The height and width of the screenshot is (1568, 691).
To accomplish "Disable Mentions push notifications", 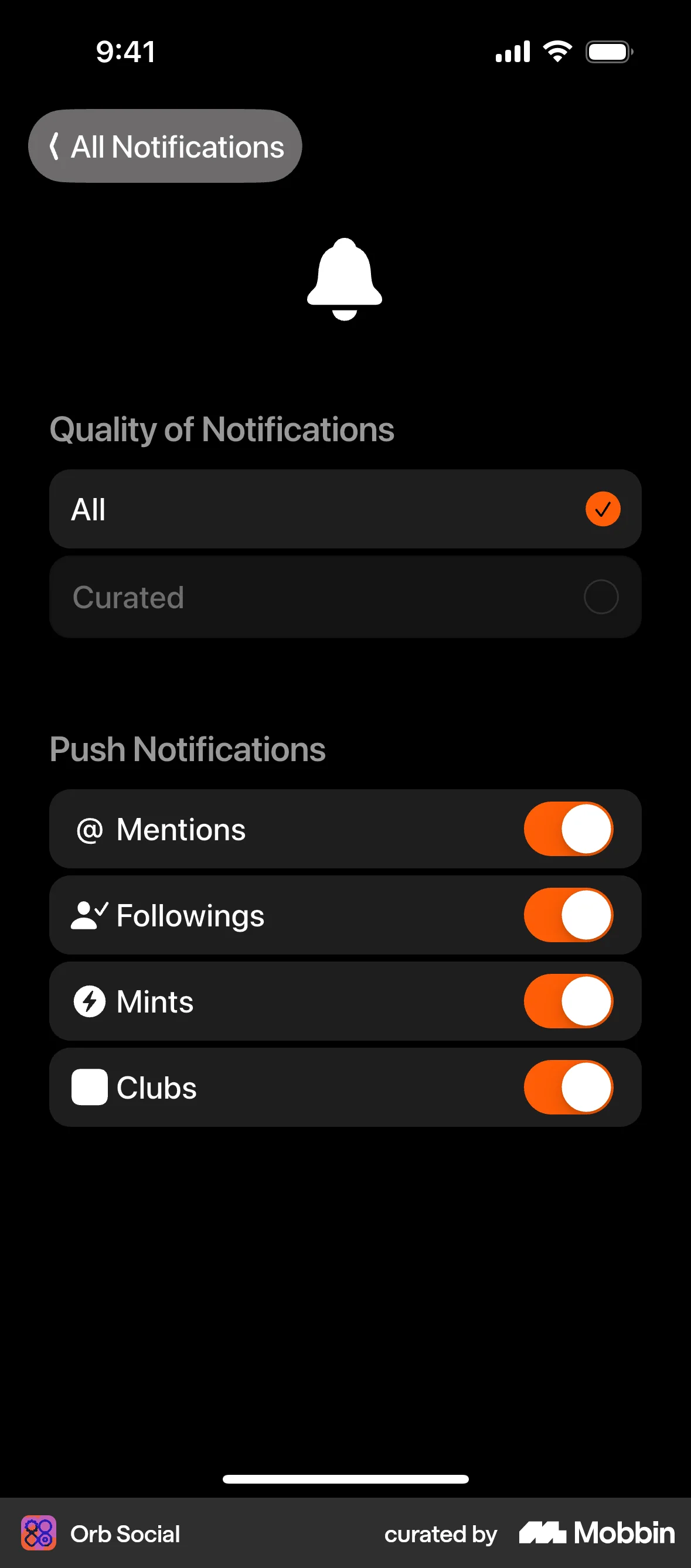I will click(x=567, y=829).
